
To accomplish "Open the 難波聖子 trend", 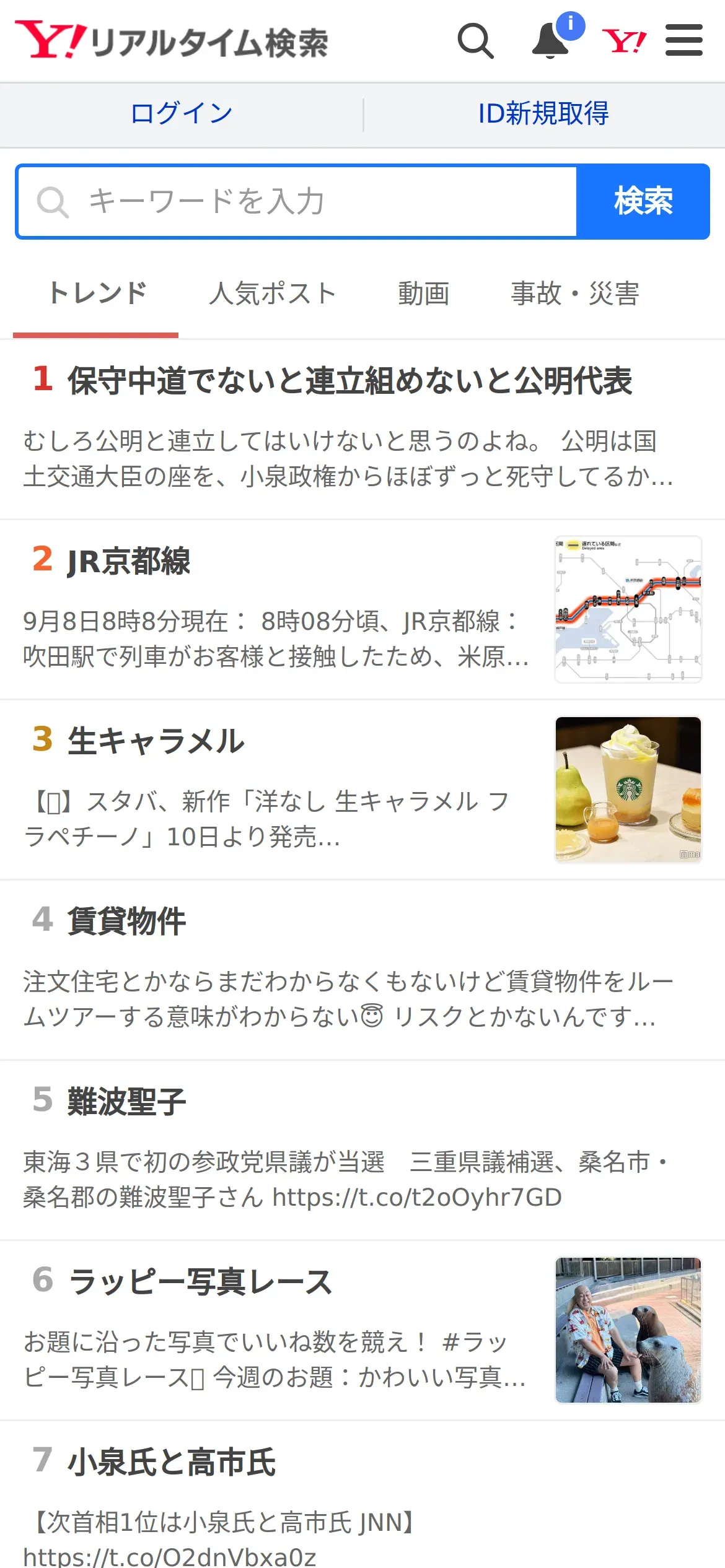I will [x=127, y=1102].
